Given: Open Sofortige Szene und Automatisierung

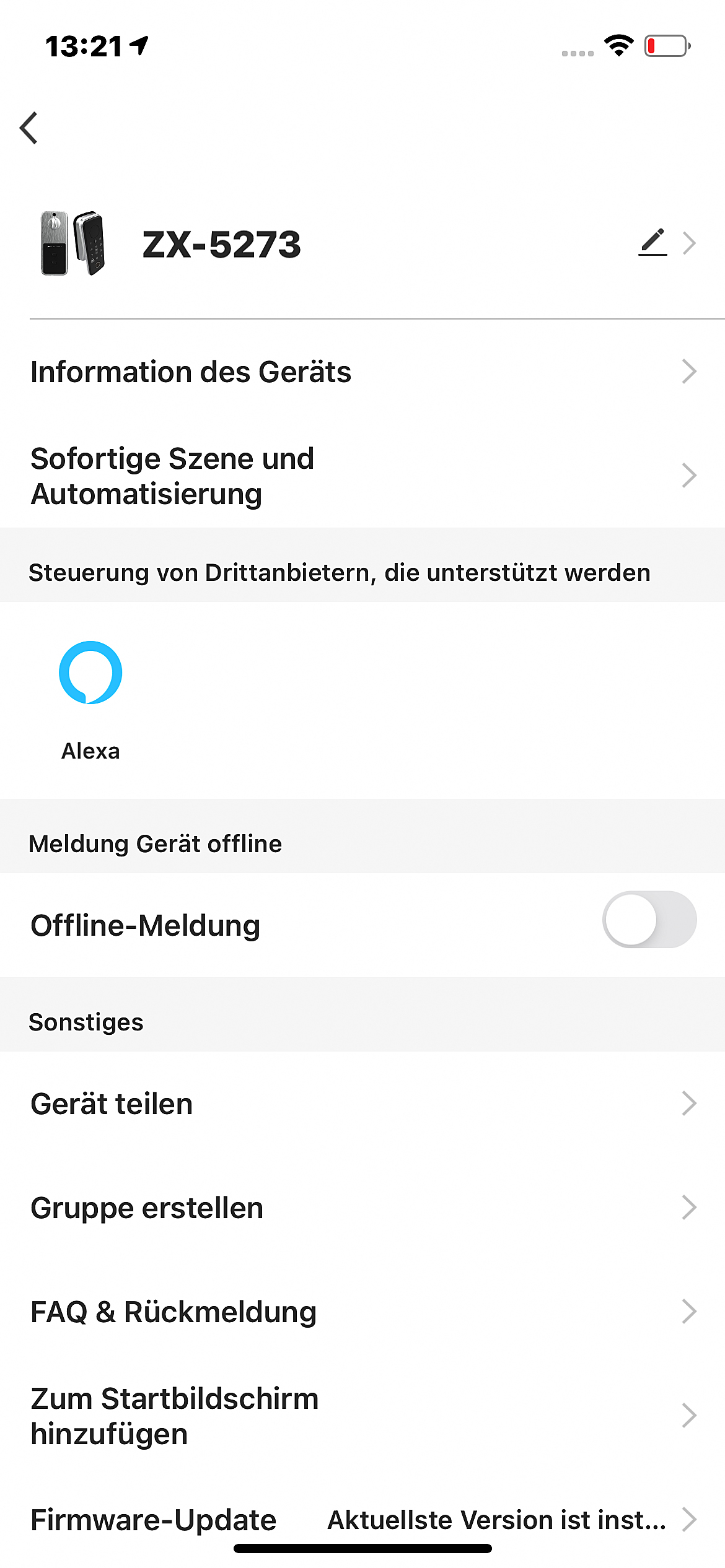Looking at the screenshot, I should click(362, 476).
